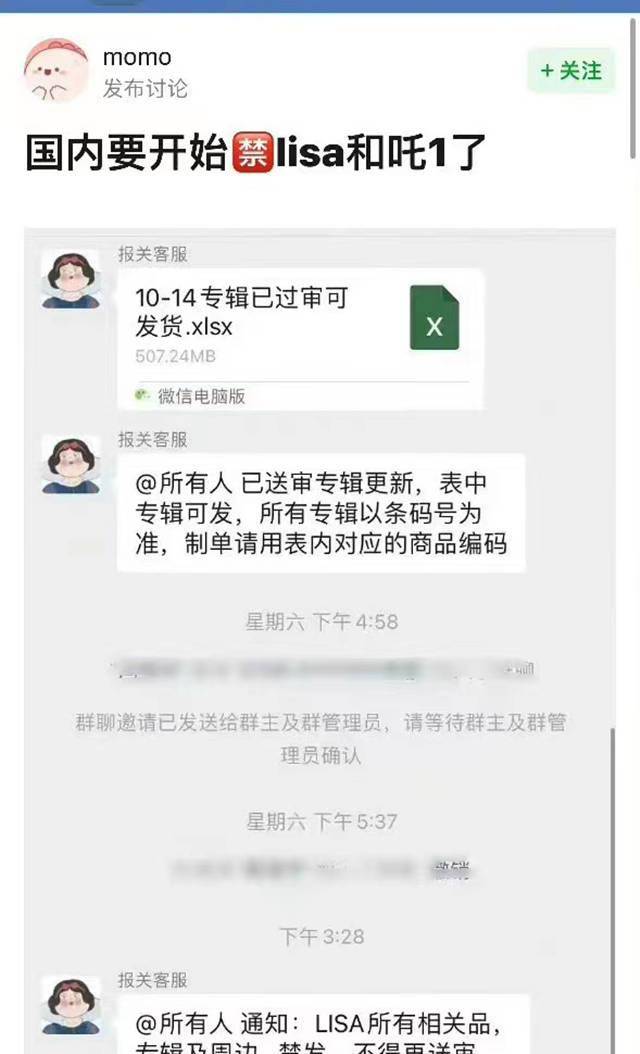Follow momo with the +关注 button
640x1054 pixels.
point(571,71)
